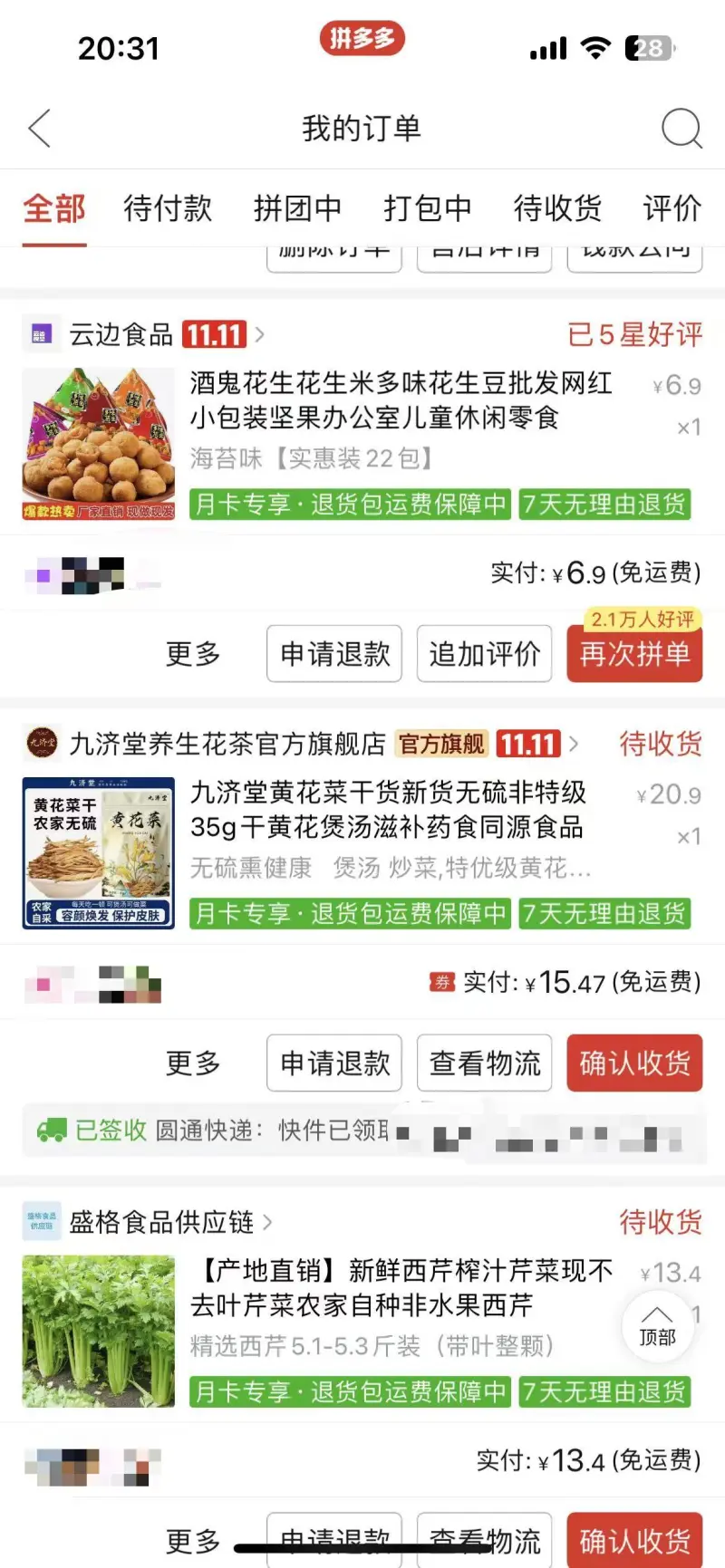Request refund for the 黄花菜 order
Image resolution: width=725 pixels, height=1568 pixels.
click(x=334, y=1063)
